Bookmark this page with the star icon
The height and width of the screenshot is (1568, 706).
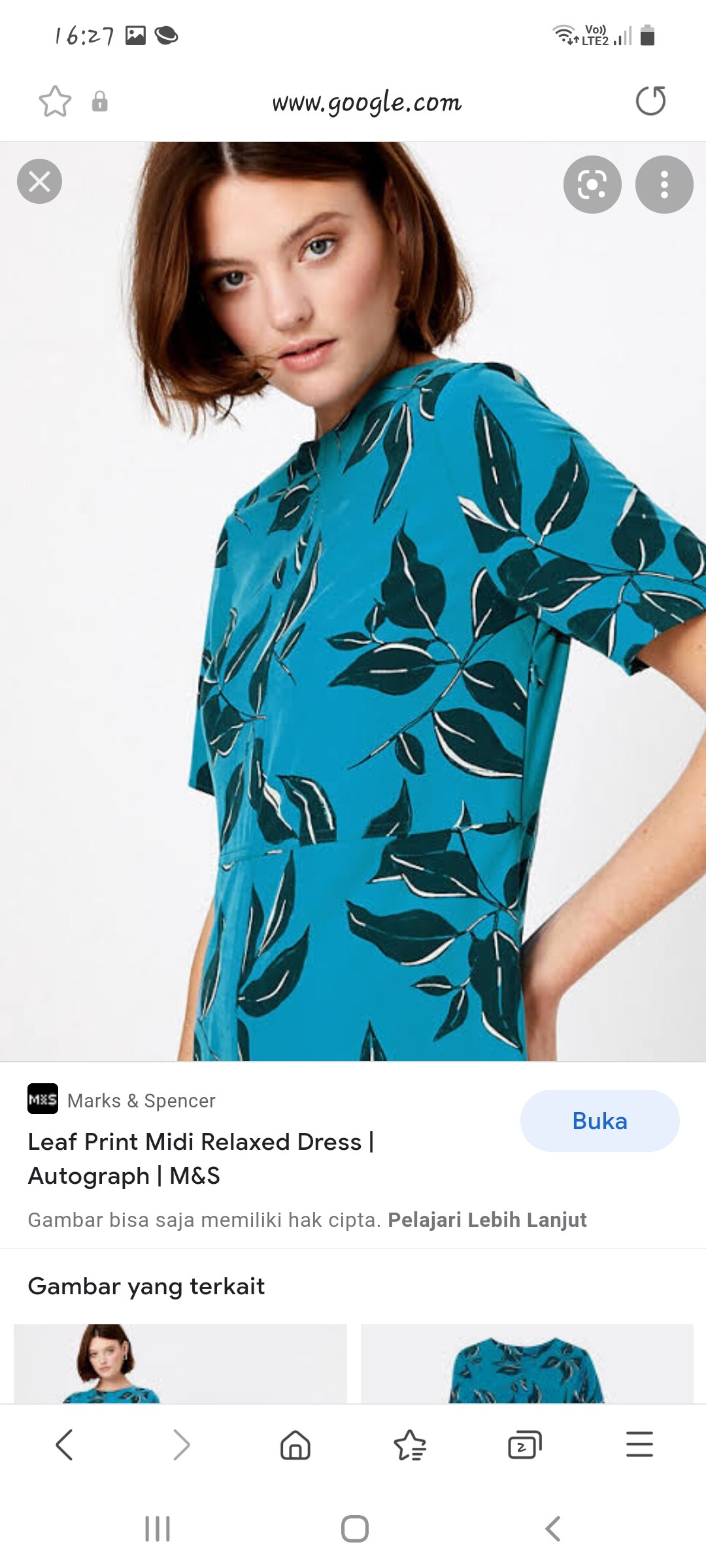55,102
